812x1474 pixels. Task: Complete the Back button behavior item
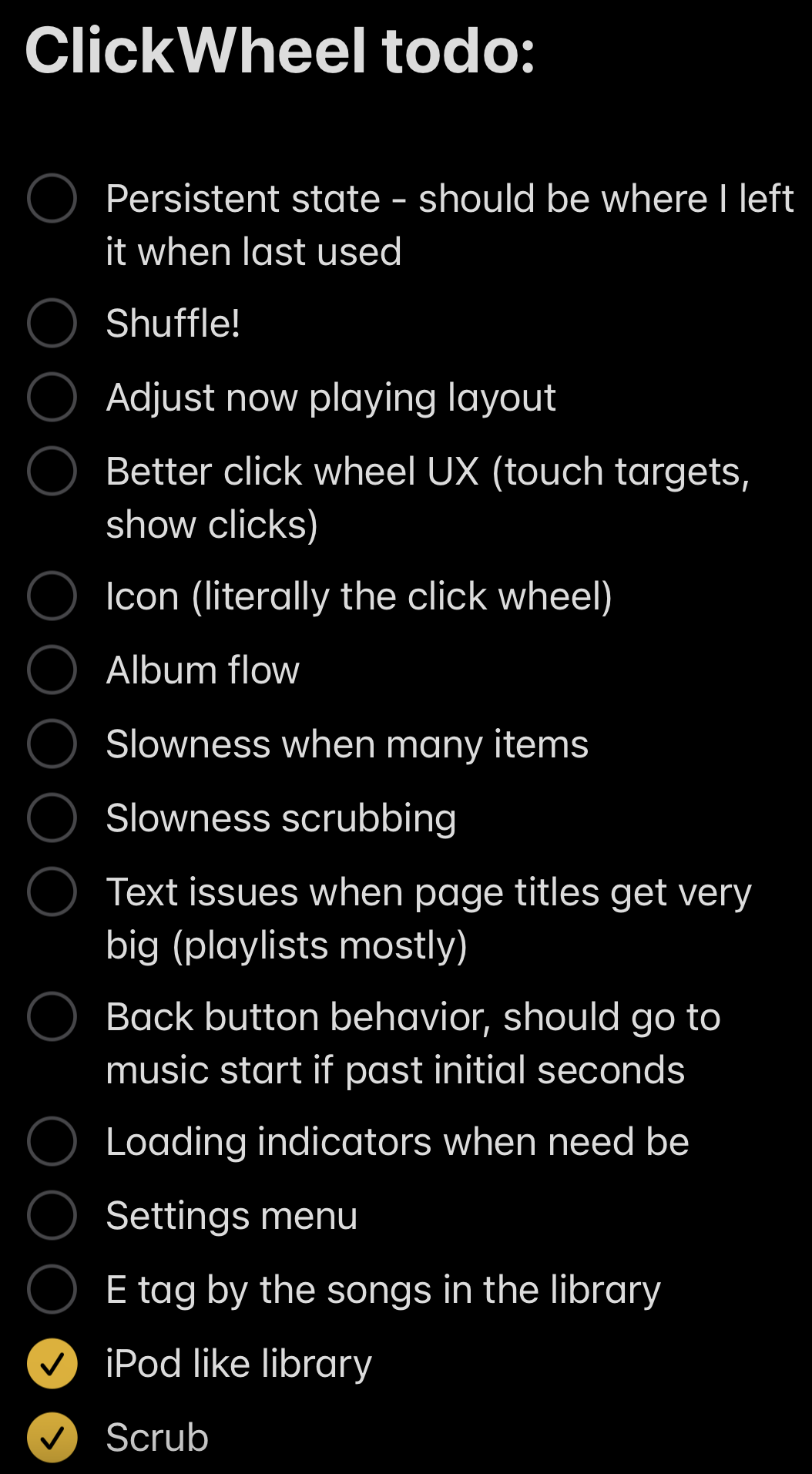52,1016
